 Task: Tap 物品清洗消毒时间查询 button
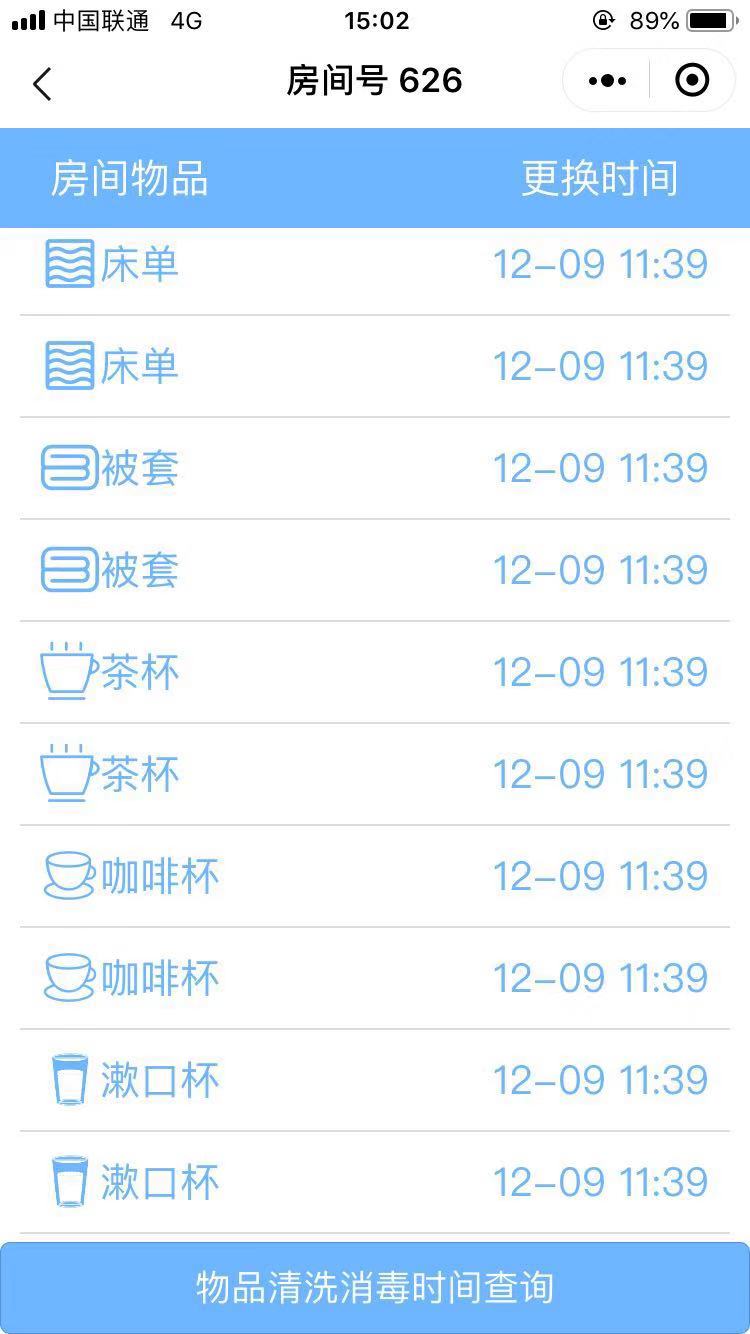[375, 1288]
